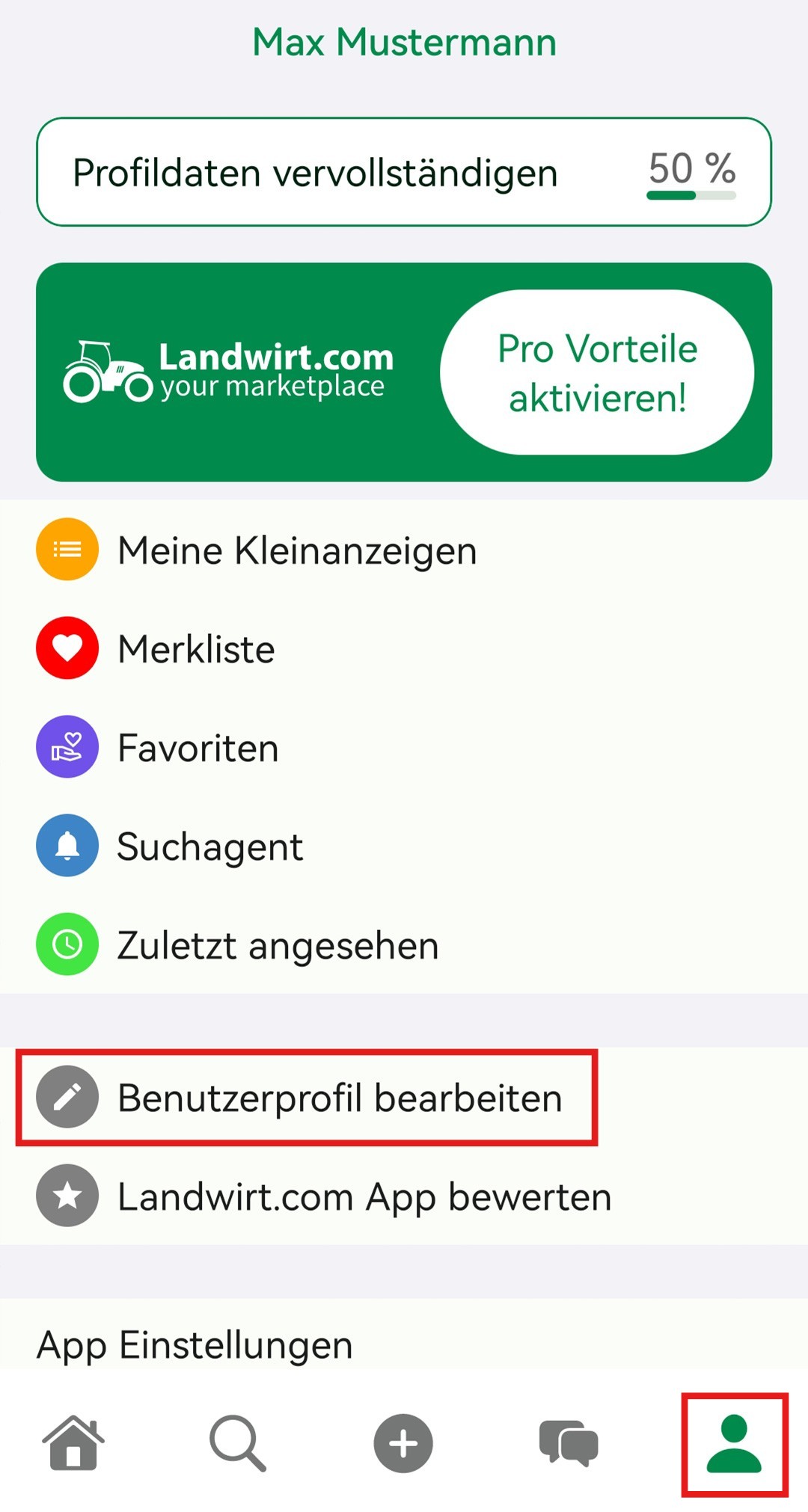Switch to the home tab
808x1512 pixels.
73,1443
